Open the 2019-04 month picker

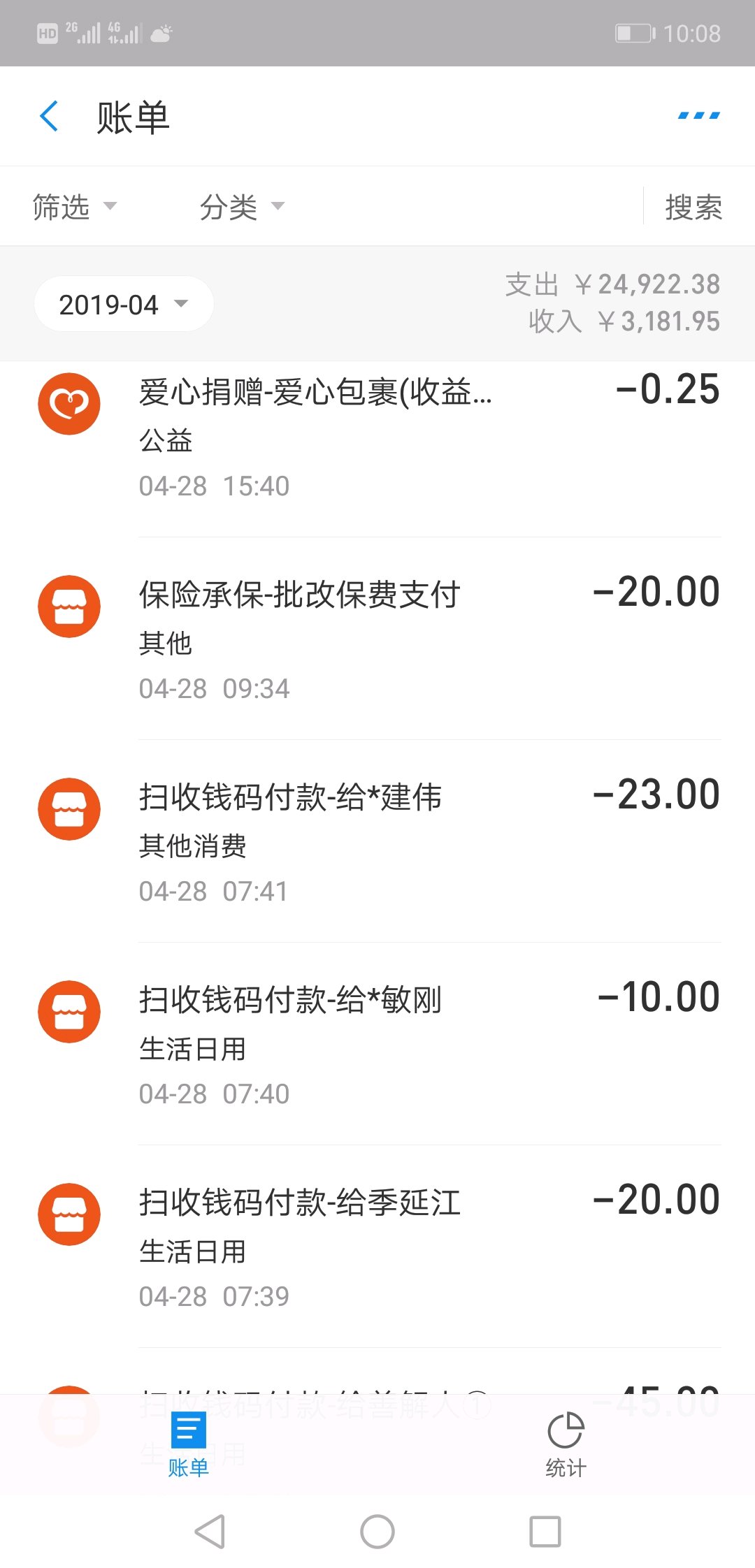point(124,305)
